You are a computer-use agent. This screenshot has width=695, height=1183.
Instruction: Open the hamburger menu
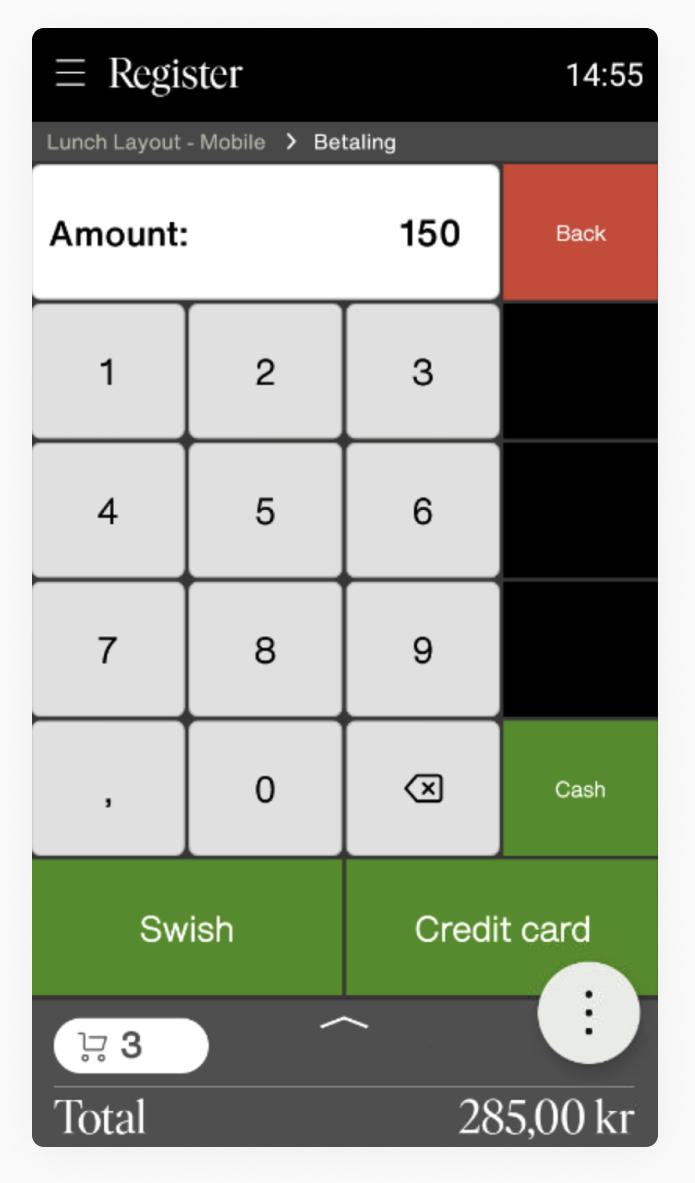point(70,74)
